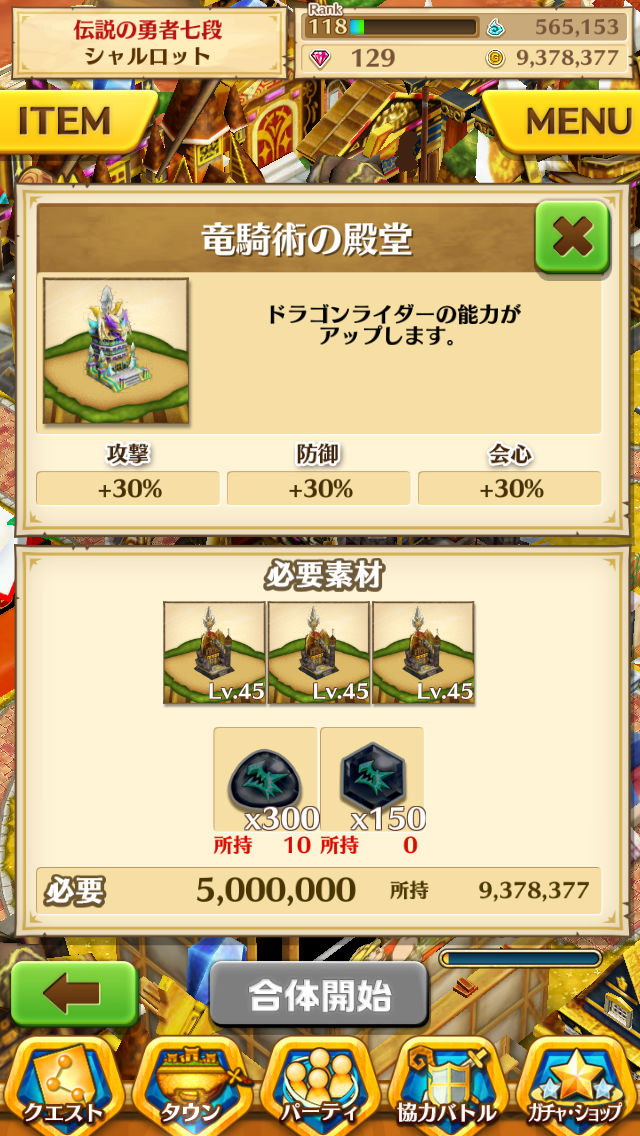Screen dimensions: 640x1136
Task: Open the パーティ tab
Action: (x=319, y=1082)
